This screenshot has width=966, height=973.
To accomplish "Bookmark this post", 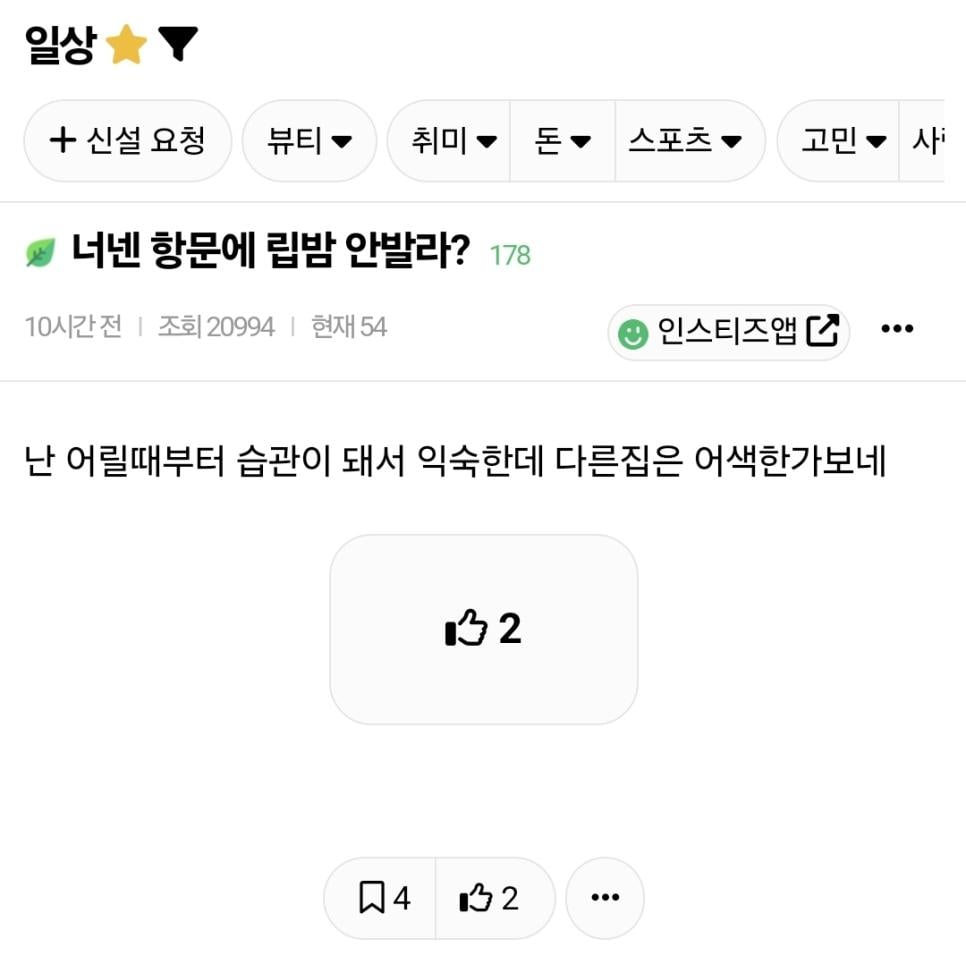I will (384, 898).
